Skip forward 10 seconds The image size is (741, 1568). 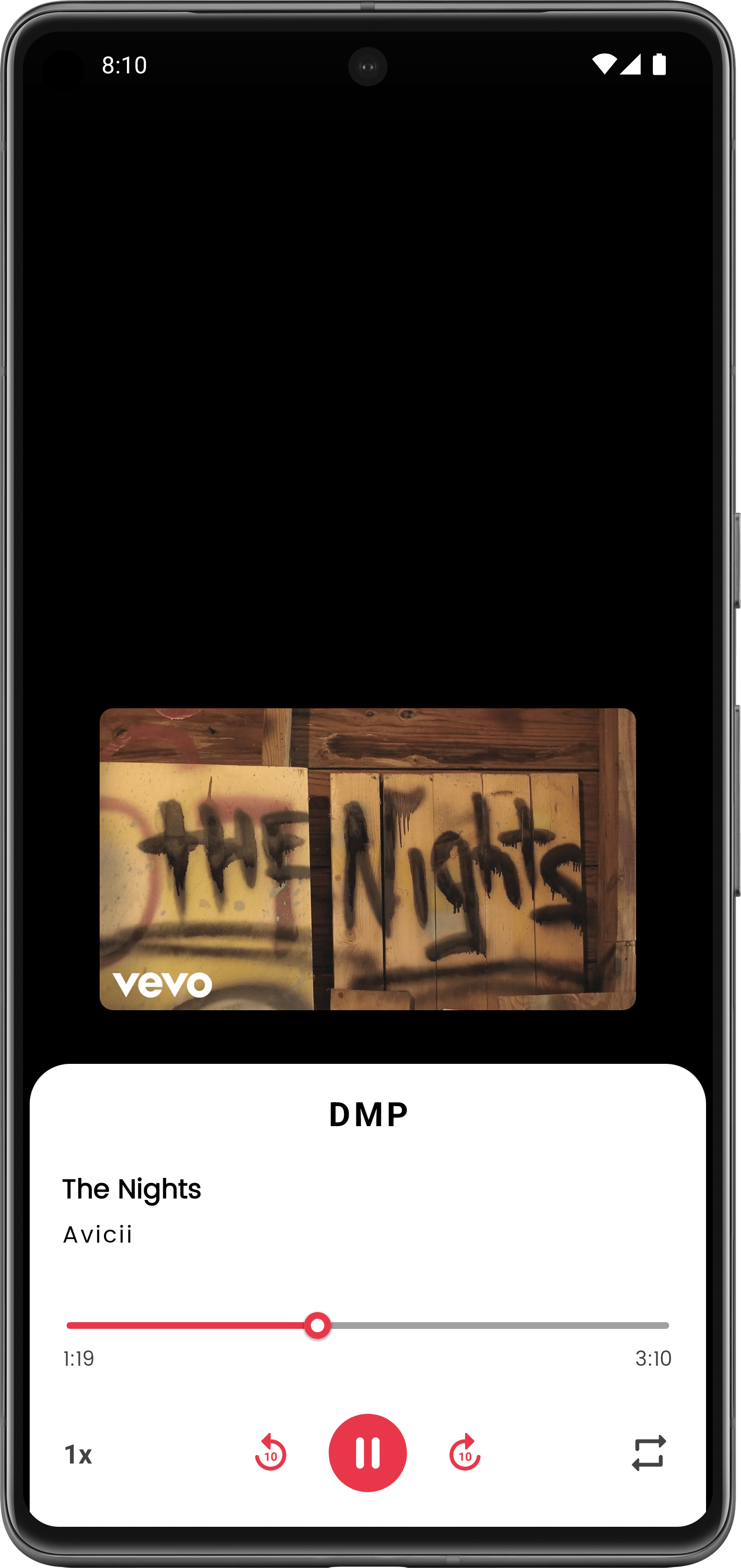[x=465, y=1453]
